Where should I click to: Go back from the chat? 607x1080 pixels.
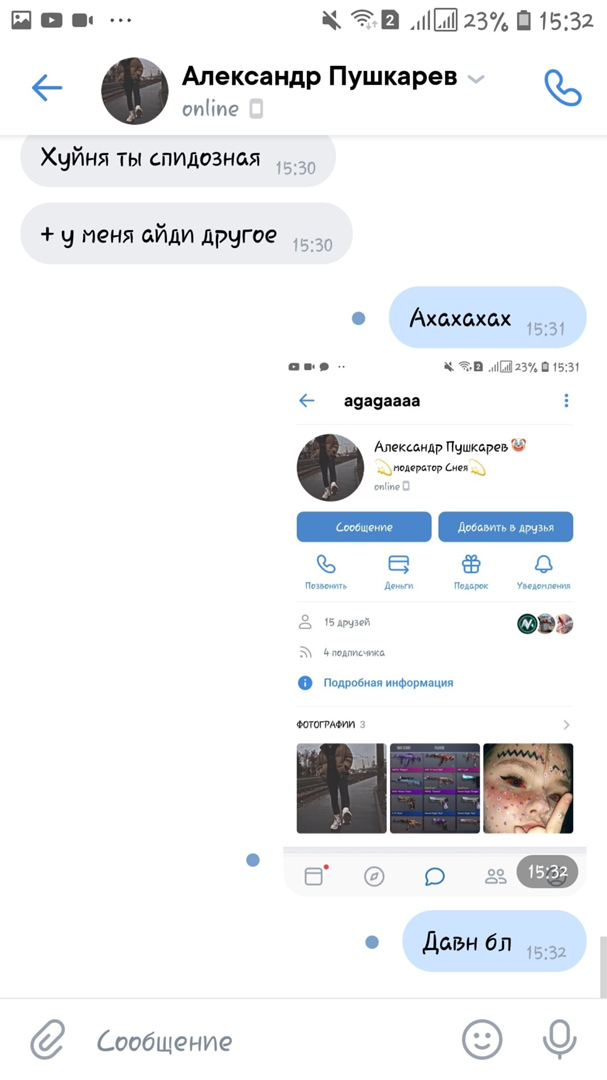point(47,88)
